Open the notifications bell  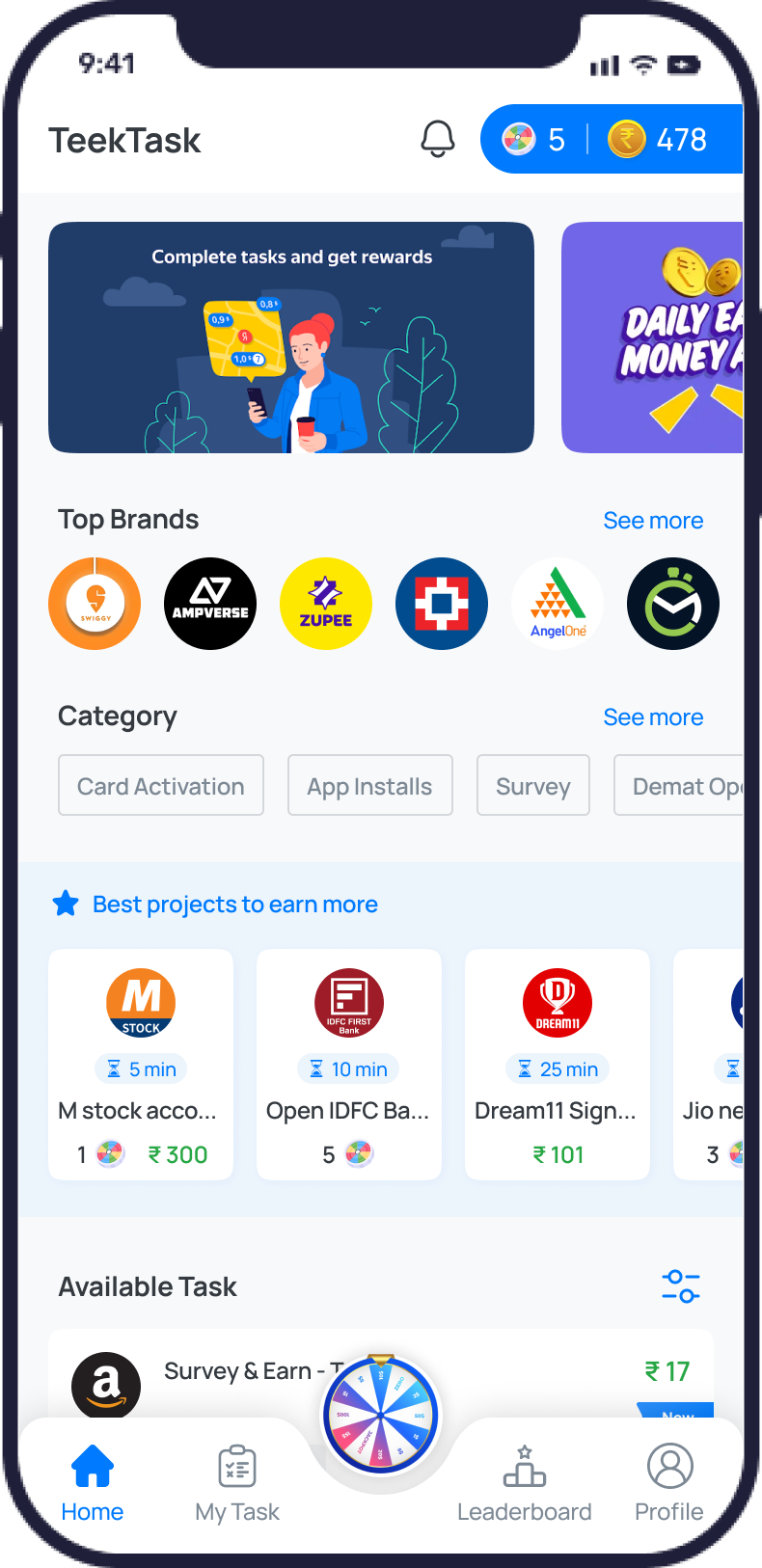(x=438, y=139)
